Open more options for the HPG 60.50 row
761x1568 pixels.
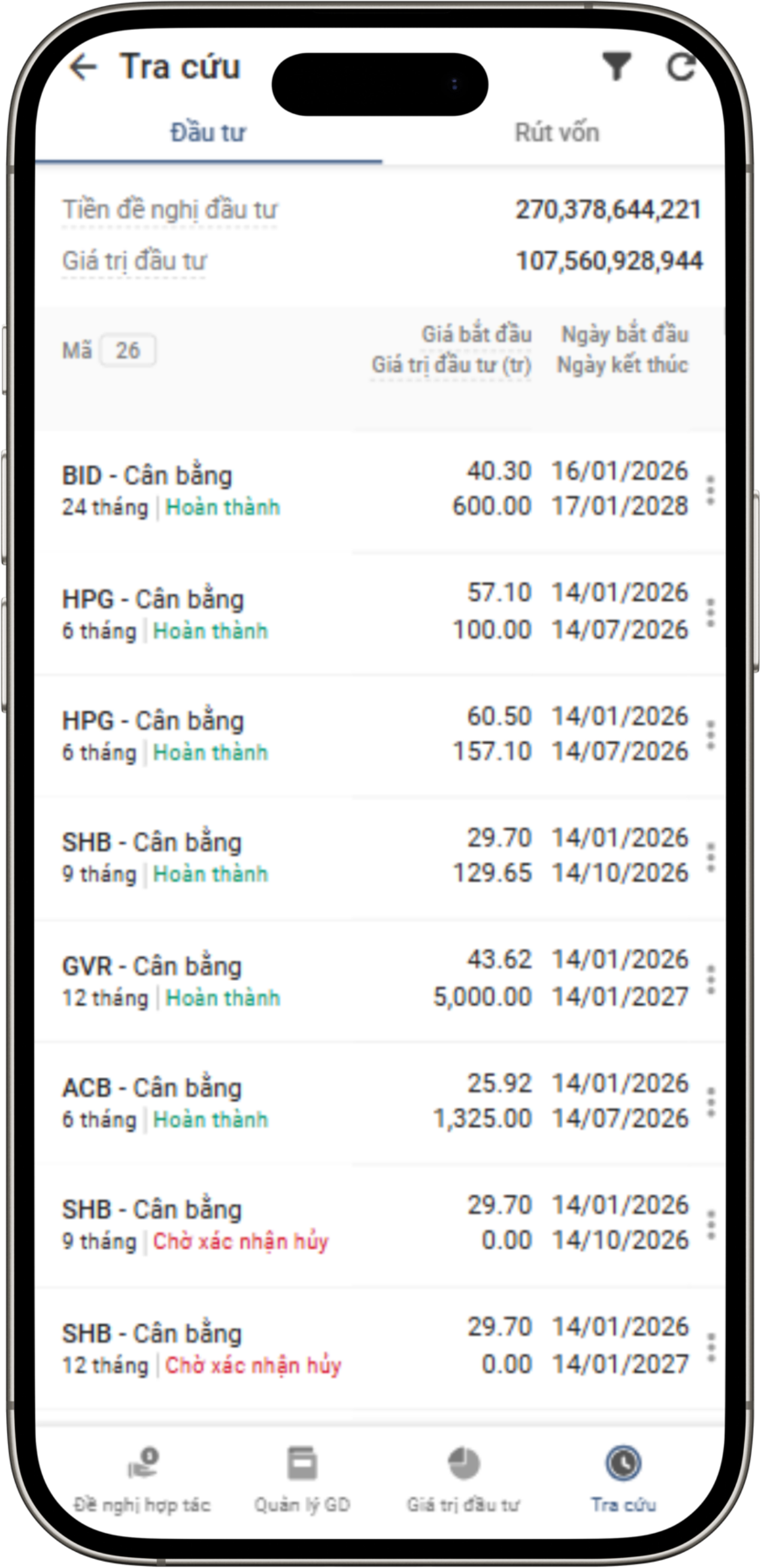(x=710, y=735)
